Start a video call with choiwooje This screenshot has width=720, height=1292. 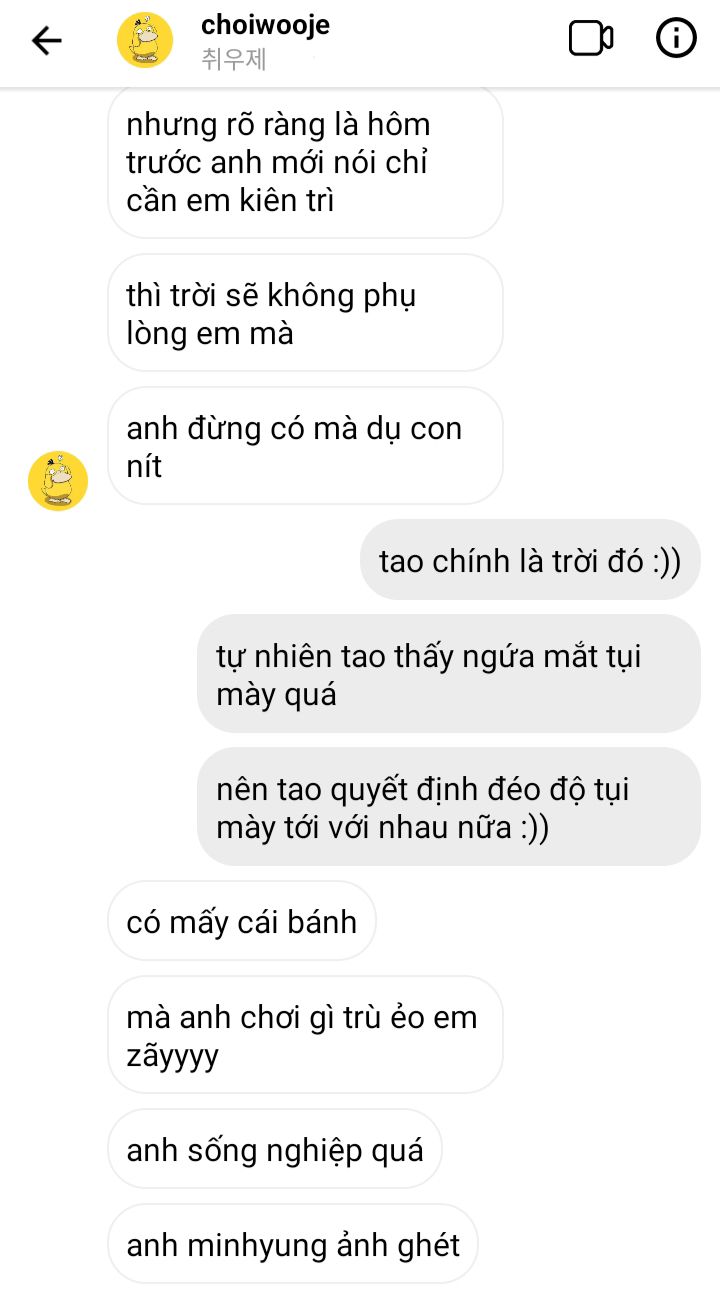click(x=590, y=39)
